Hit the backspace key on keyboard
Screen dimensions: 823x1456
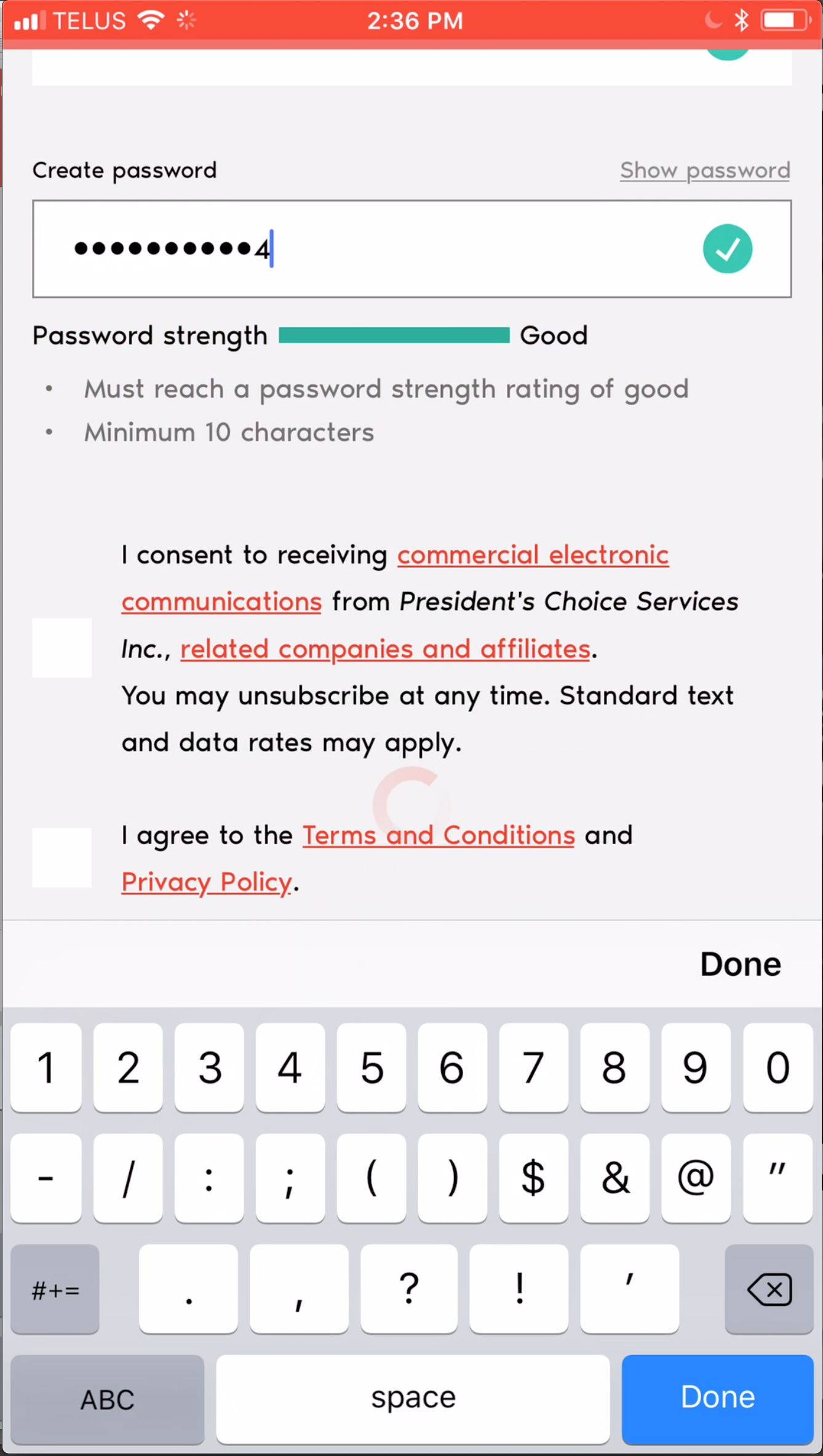[769, 1289]
